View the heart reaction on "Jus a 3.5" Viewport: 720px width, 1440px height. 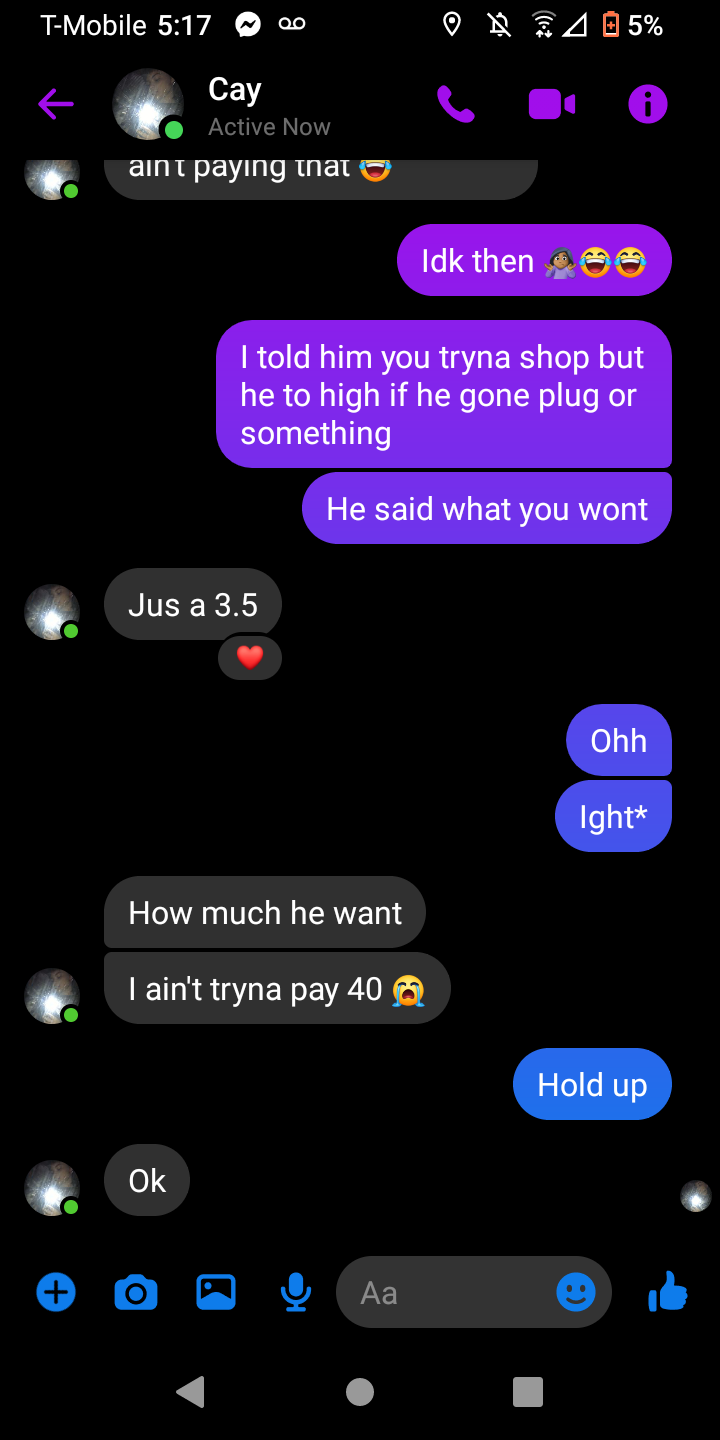(250, 657)
